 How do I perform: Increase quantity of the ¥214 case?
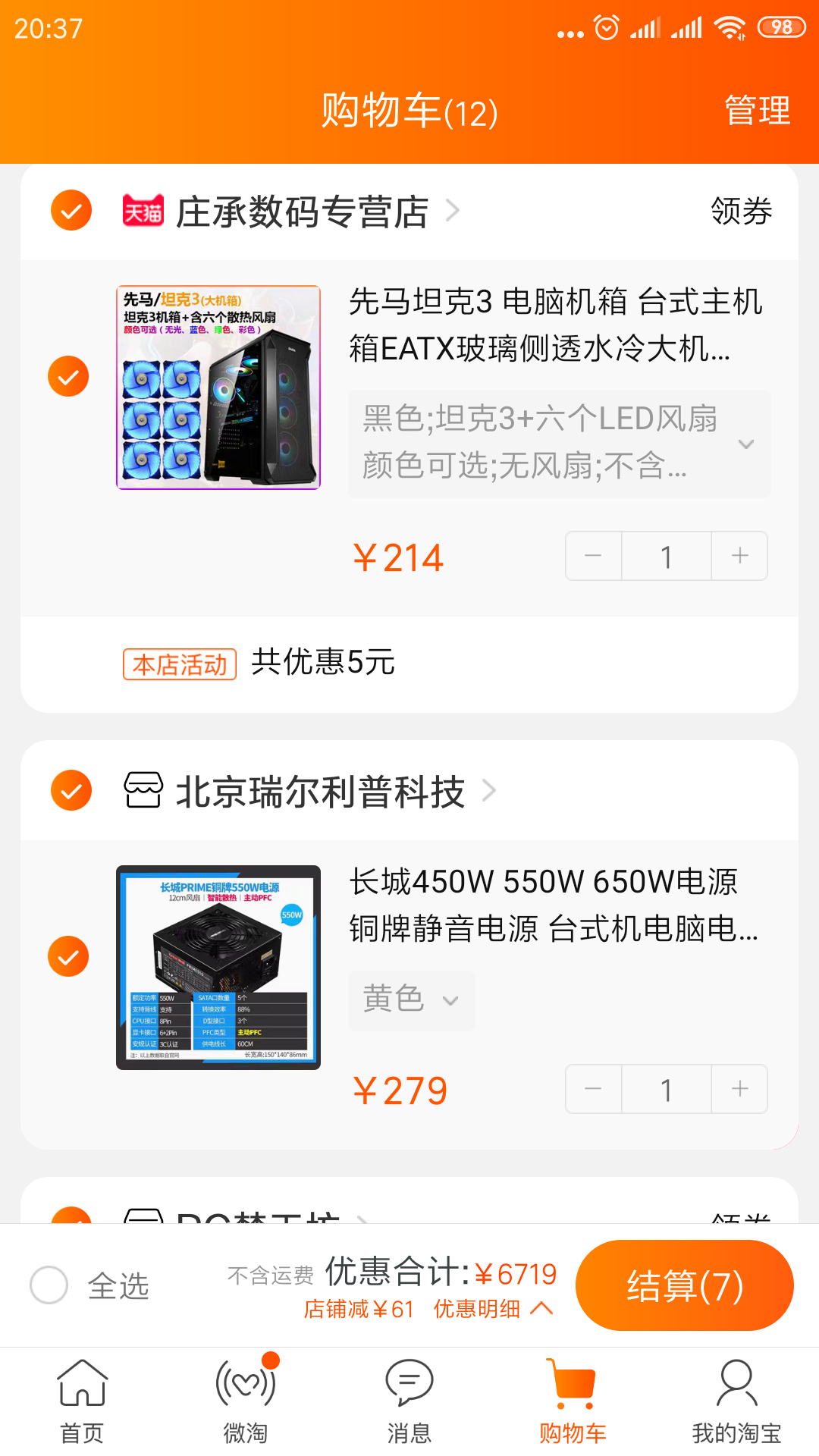(x=739, y=557)
